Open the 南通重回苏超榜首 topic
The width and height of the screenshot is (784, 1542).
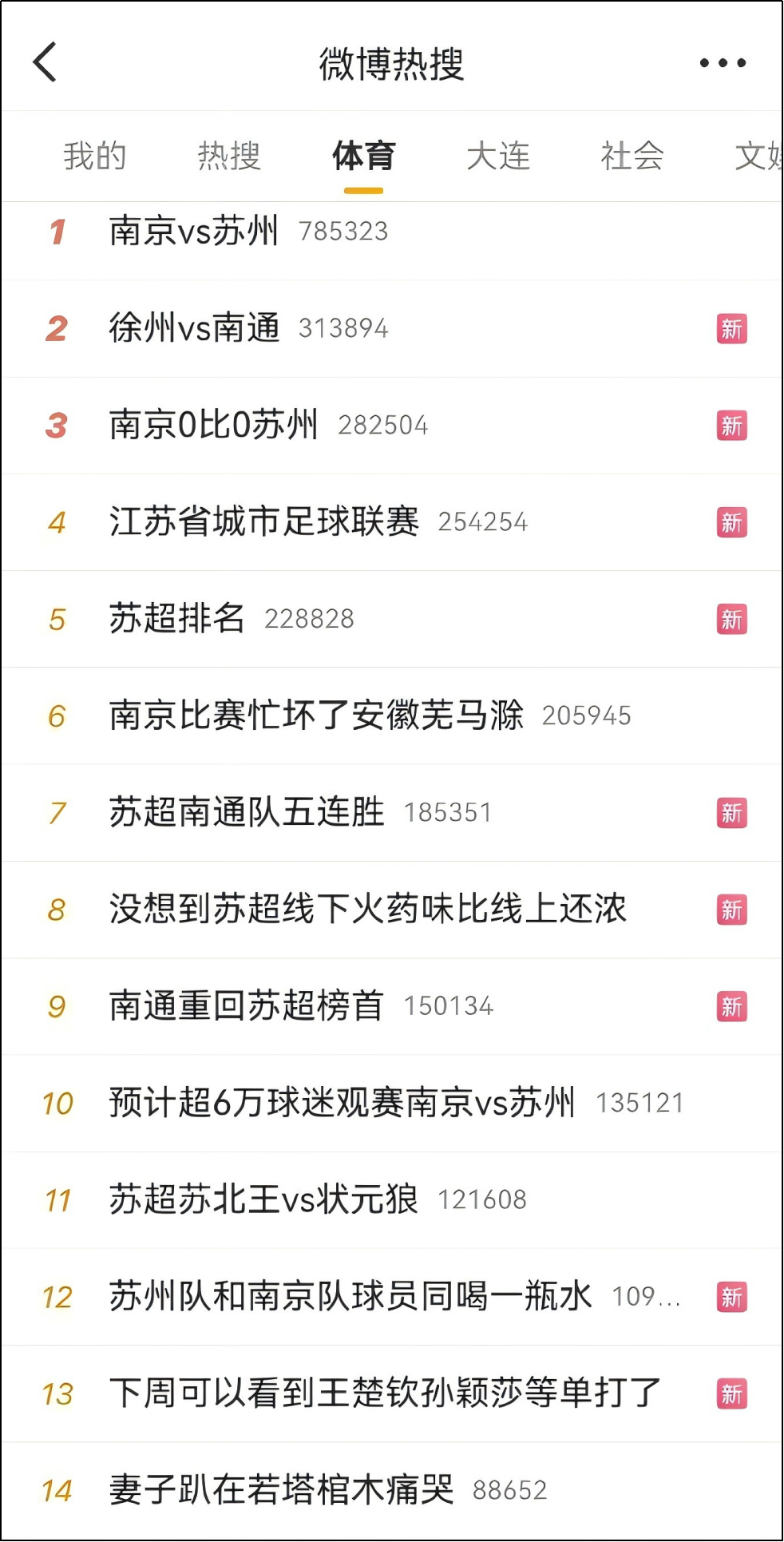(392, 1006)
